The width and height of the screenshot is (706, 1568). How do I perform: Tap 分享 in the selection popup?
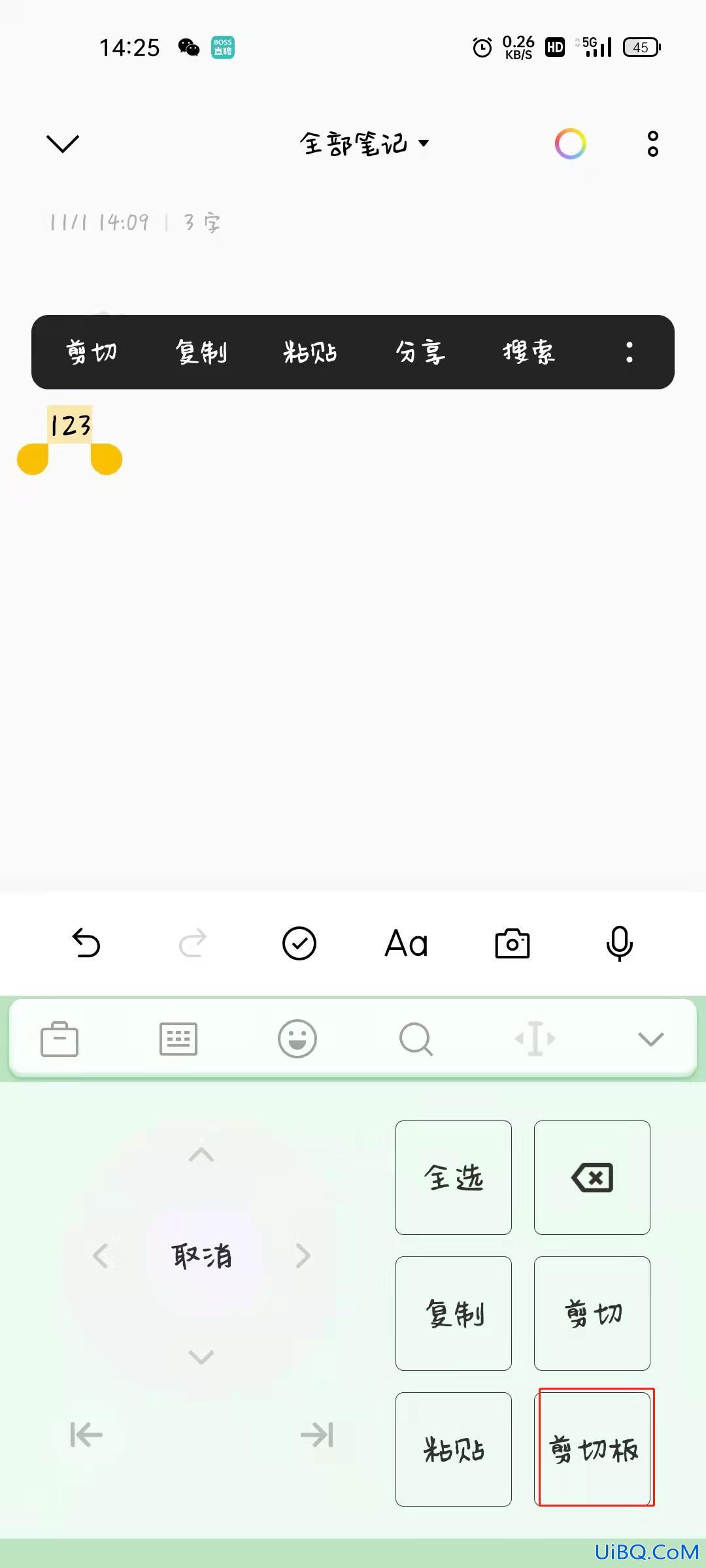point(420,352)
